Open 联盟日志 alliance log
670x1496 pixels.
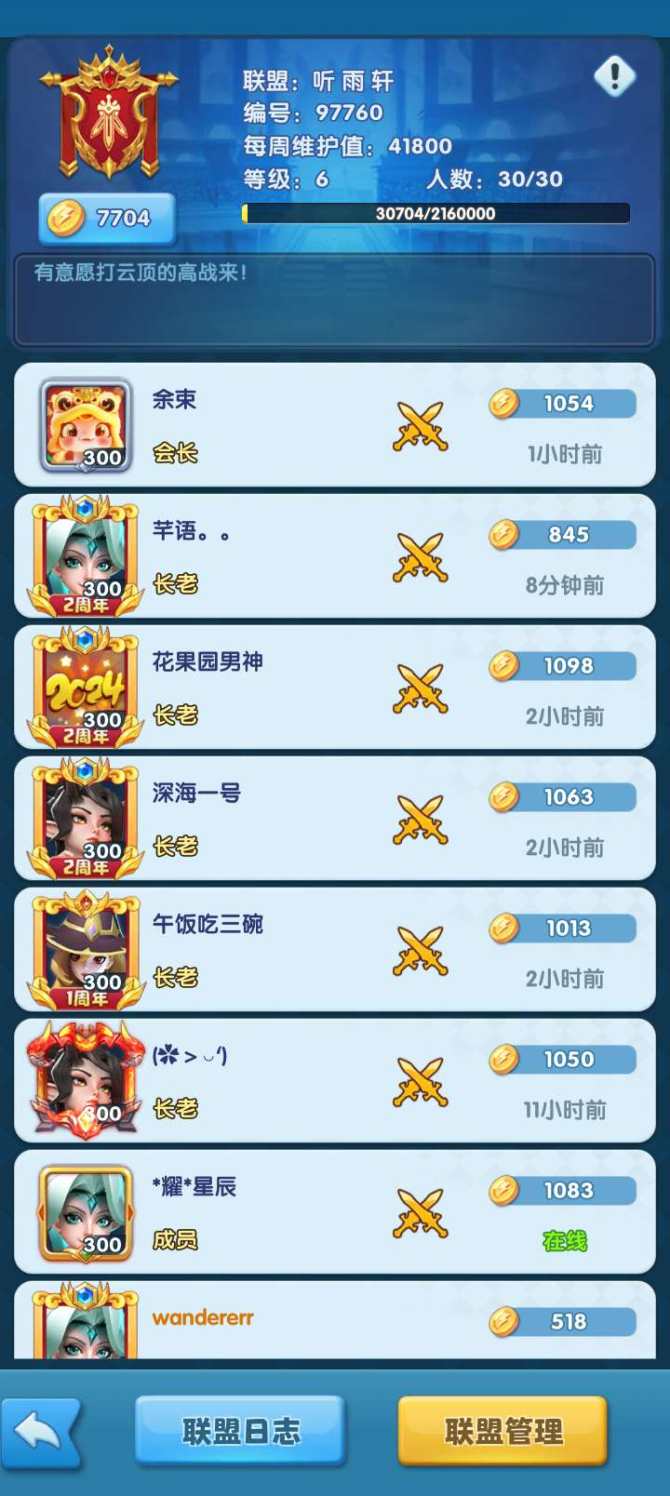(240, 1431)
